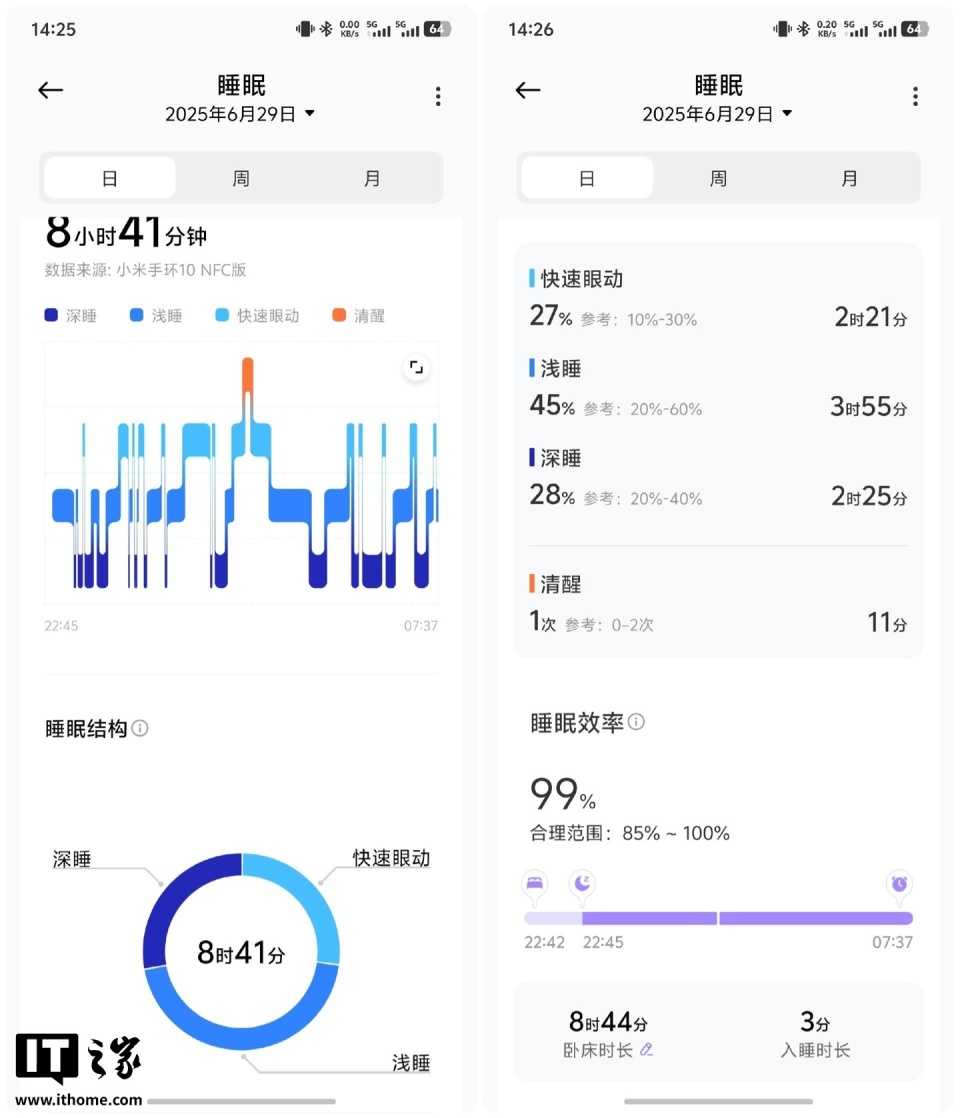Tap the sleep efficiency timeline bar
This screenshot has width=960, height=1118.
[717, 917]
